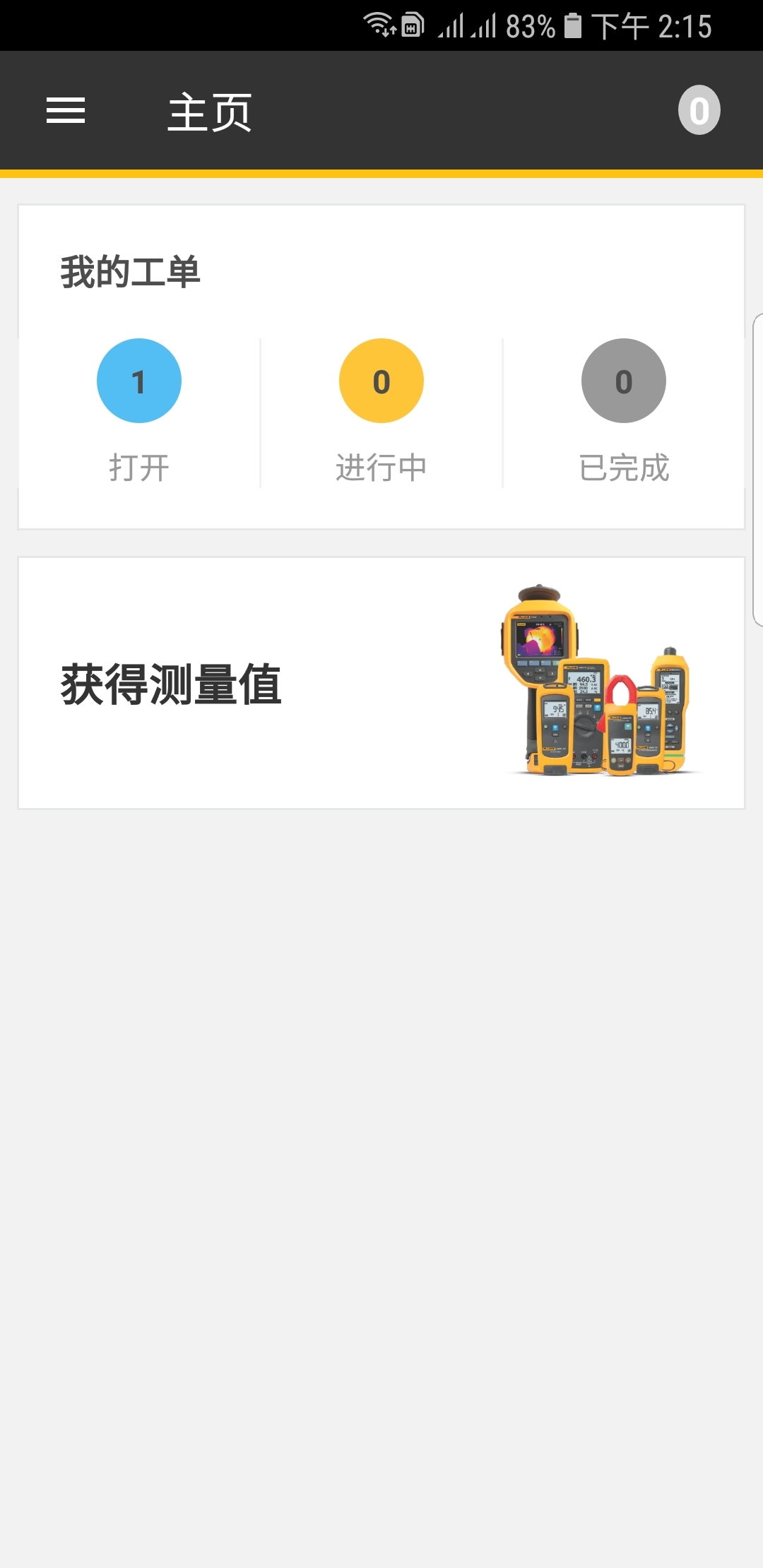
Task: Open the 获得测量值 measurements card
Action: click(381, 683)
